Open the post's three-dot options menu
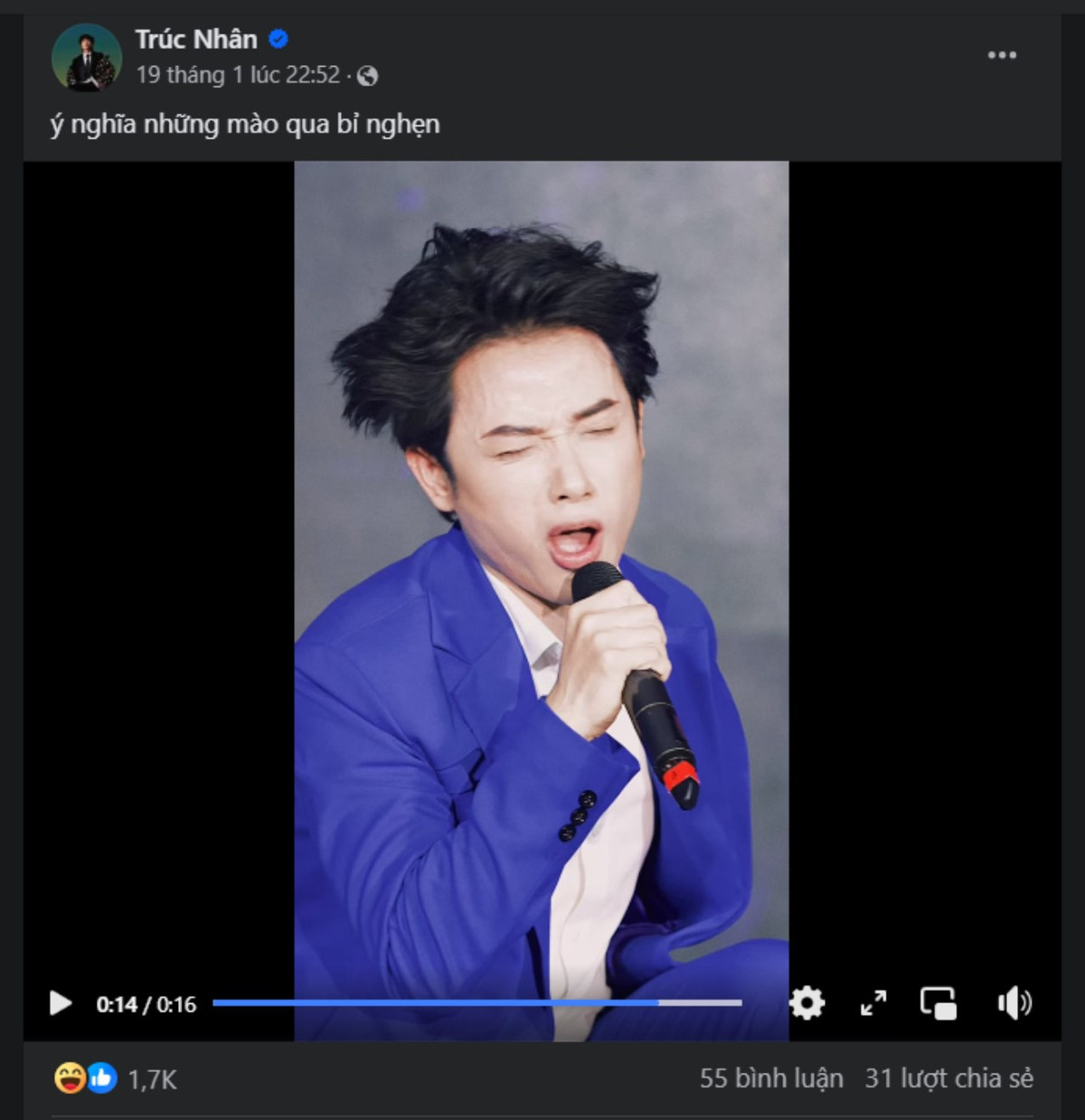The image size is (1085, 1120). 1002,55
